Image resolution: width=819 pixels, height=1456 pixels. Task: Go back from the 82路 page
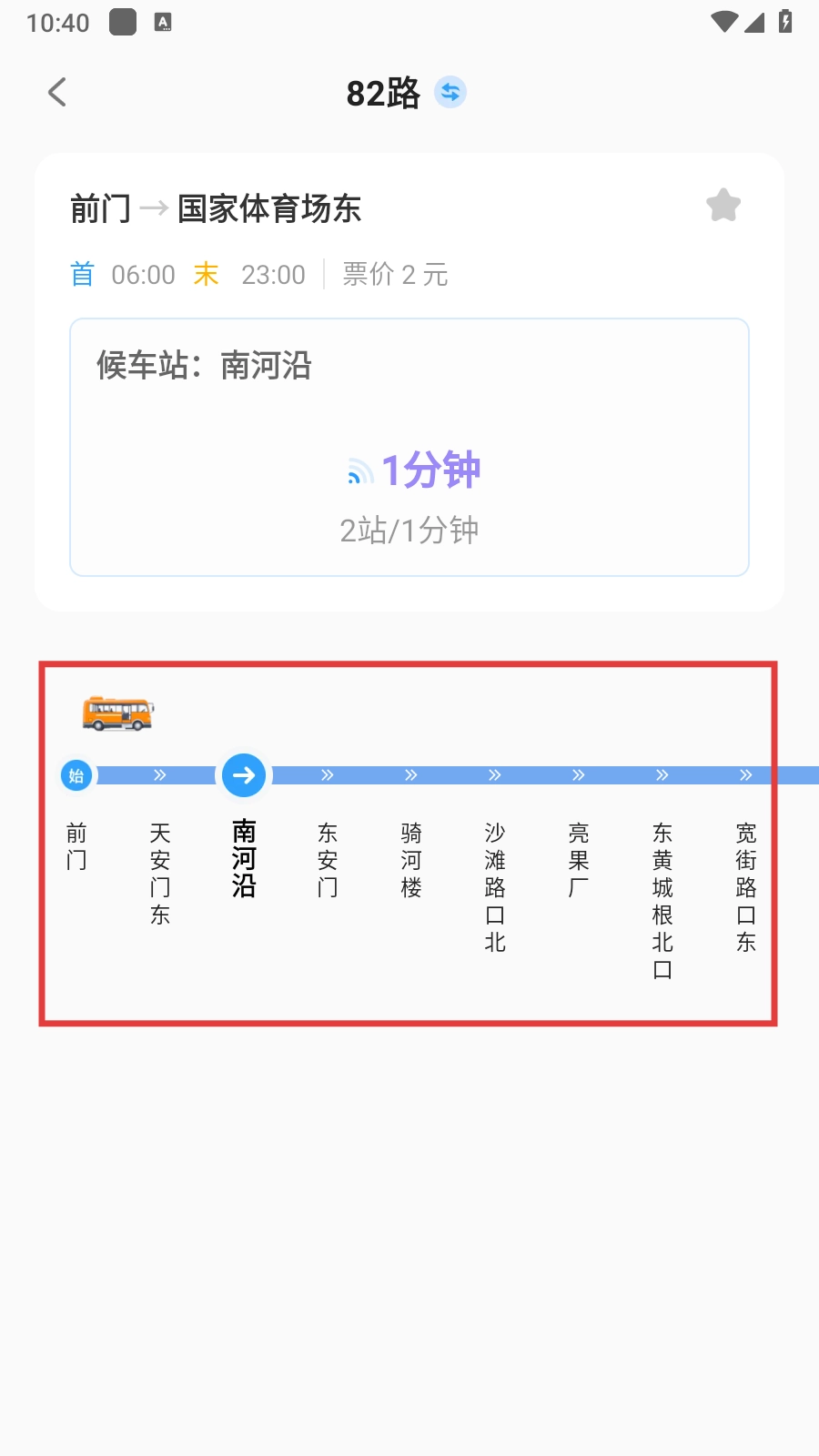[x=57, y=92]
